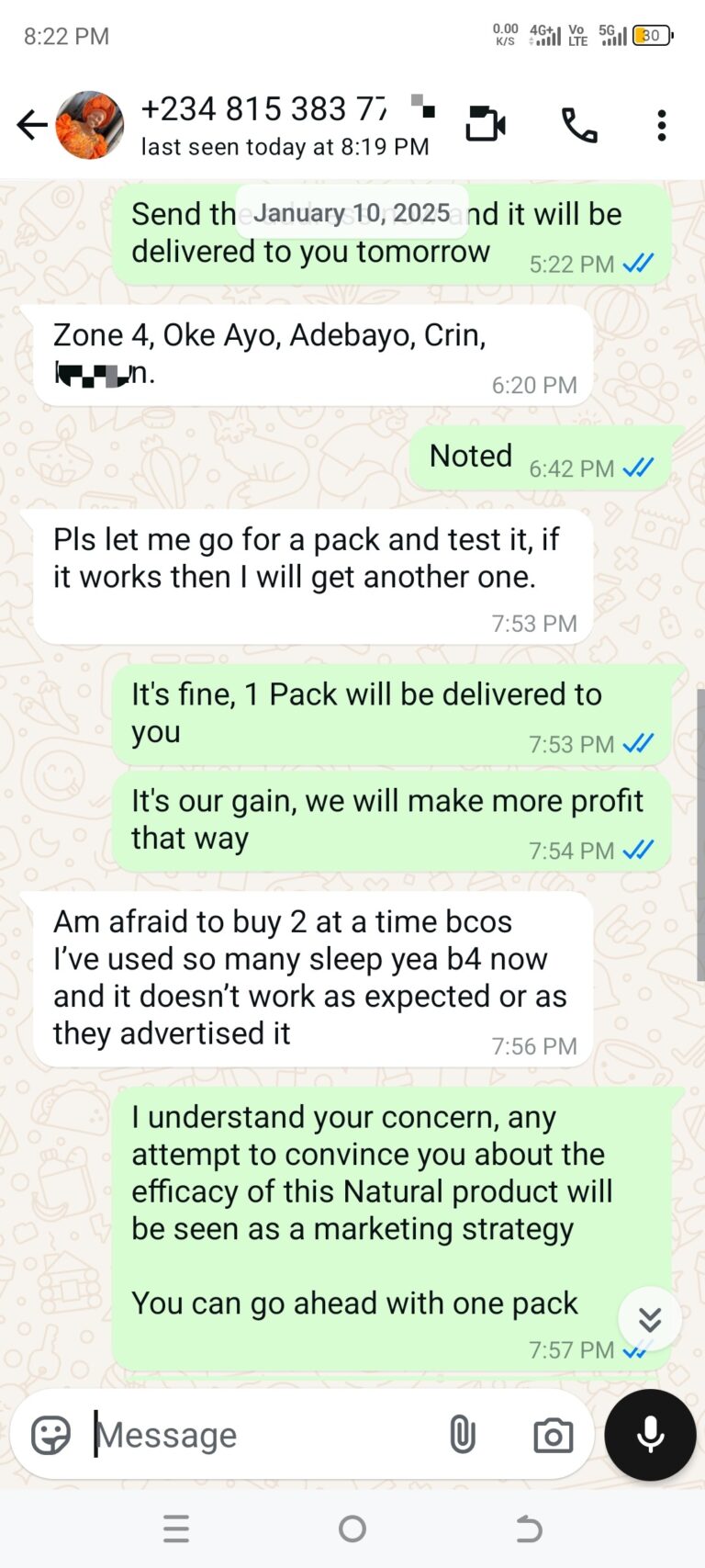Go to the system home screen
Screen dimensions: 705x1568
(x=352, y=1529)
